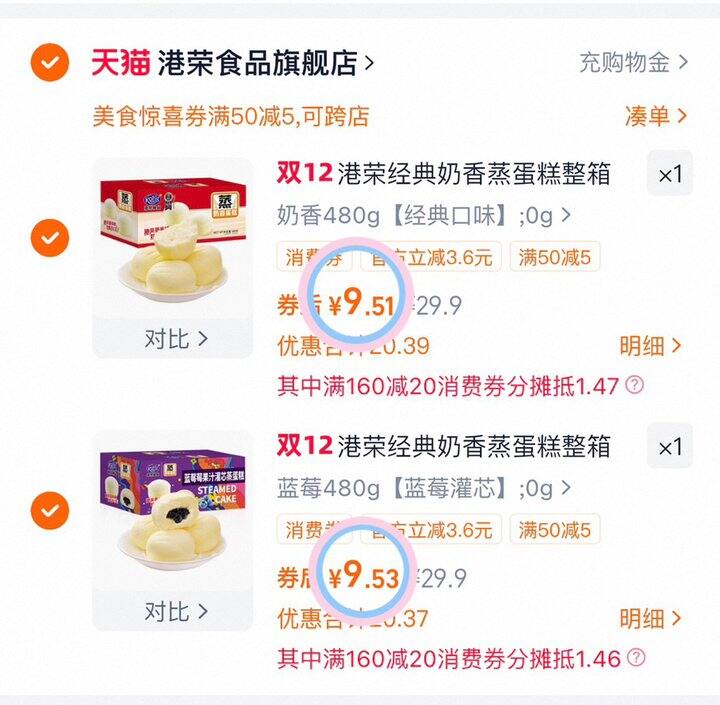This screenshot has height=705, width=720.
Task: Change the 奶香480g【经典口味】 specification
Action: (424, 215)
